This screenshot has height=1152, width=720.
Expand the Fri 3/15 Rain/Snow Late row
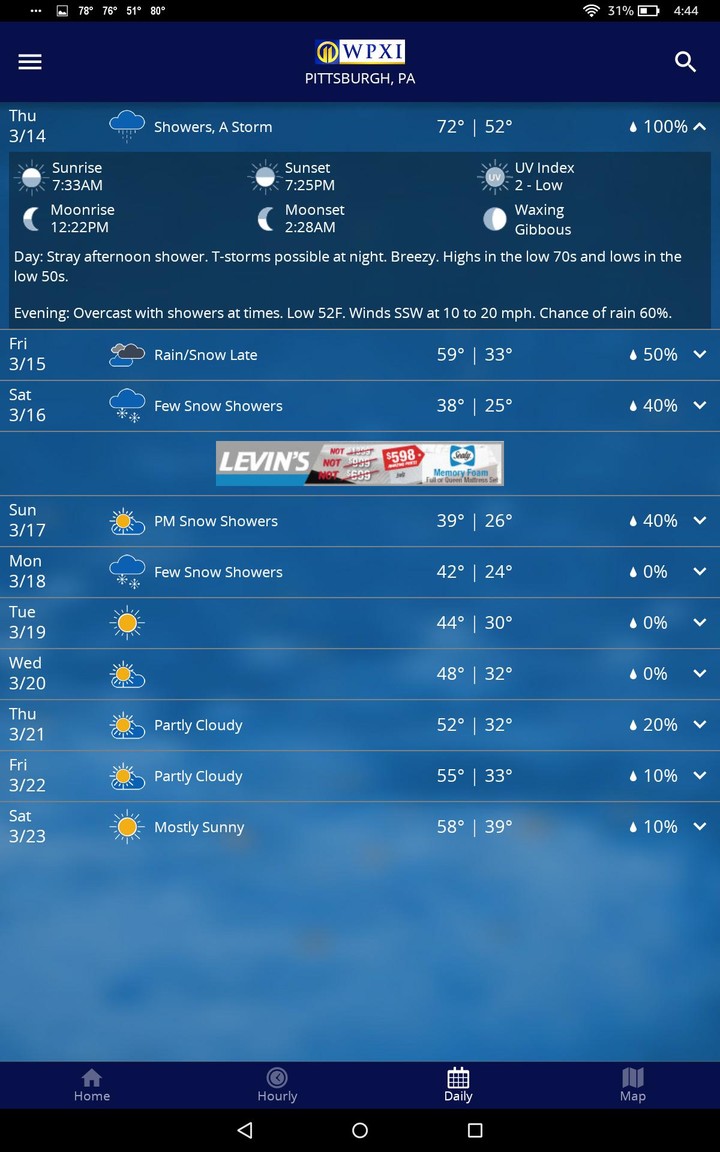(699, 355)
